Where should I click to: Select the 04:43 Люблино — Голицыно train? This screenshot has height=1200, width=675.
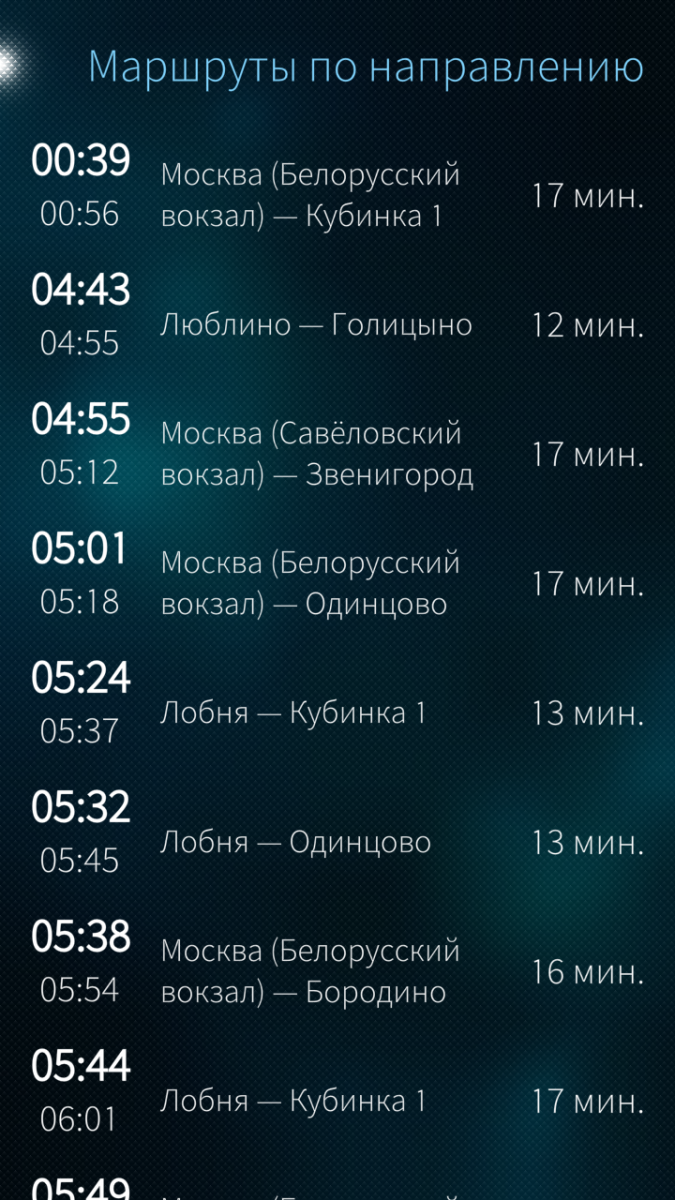click(337, 325)
